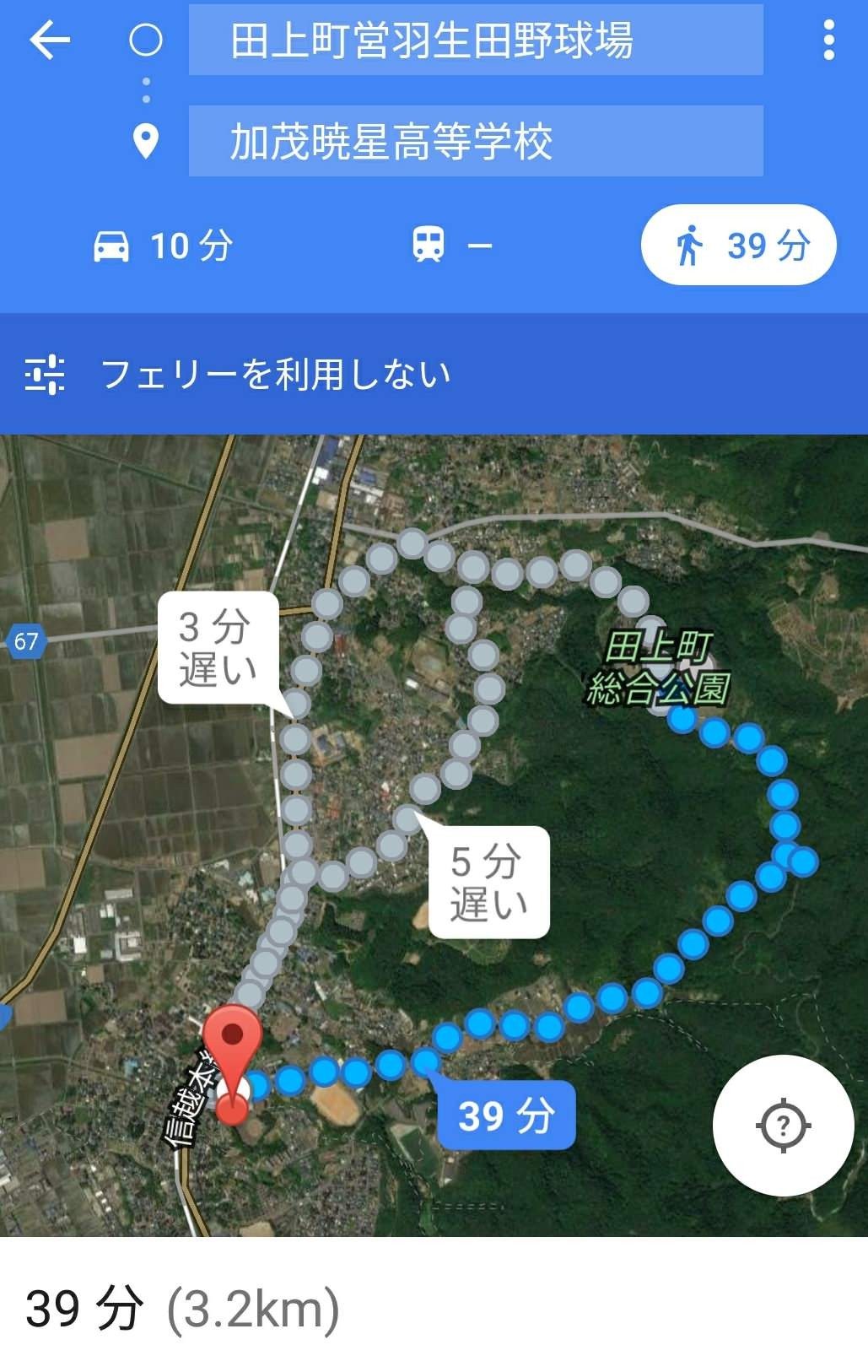868x1372 pixels.
Task: Open route options フェリーを利用しない
Action: click(236, 374)
